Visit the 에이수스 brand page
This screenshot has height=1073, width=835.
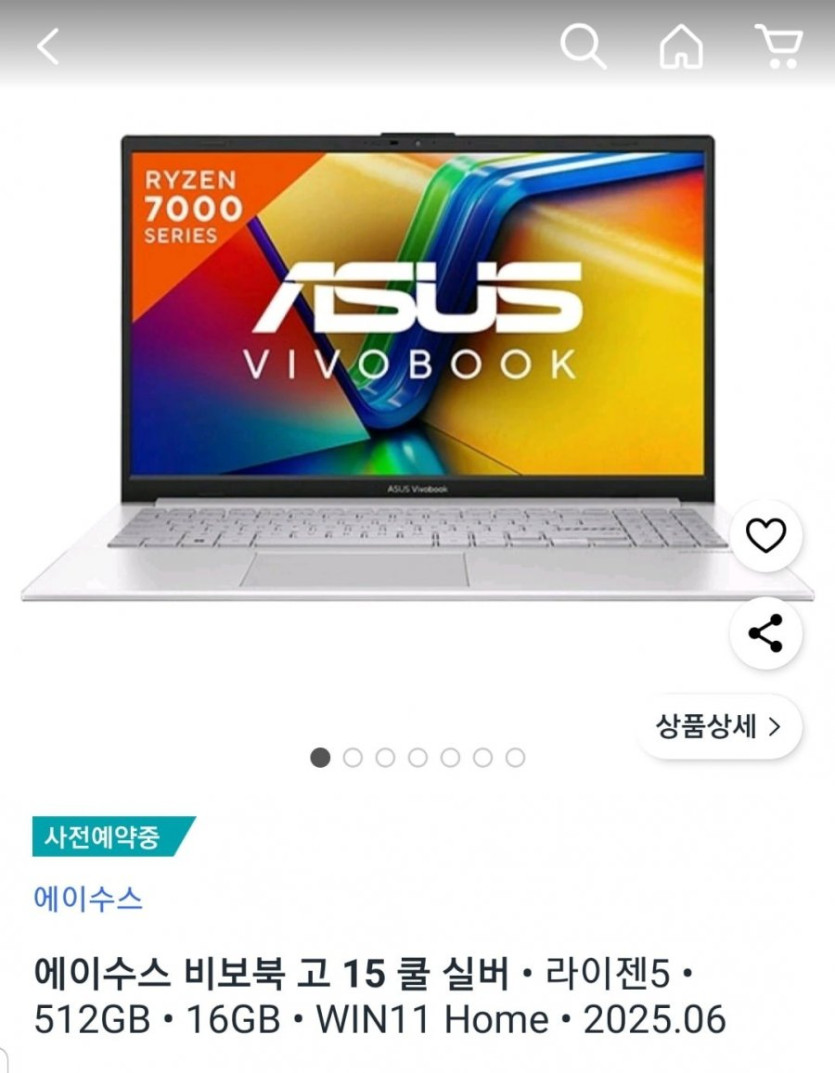[88, 897]
